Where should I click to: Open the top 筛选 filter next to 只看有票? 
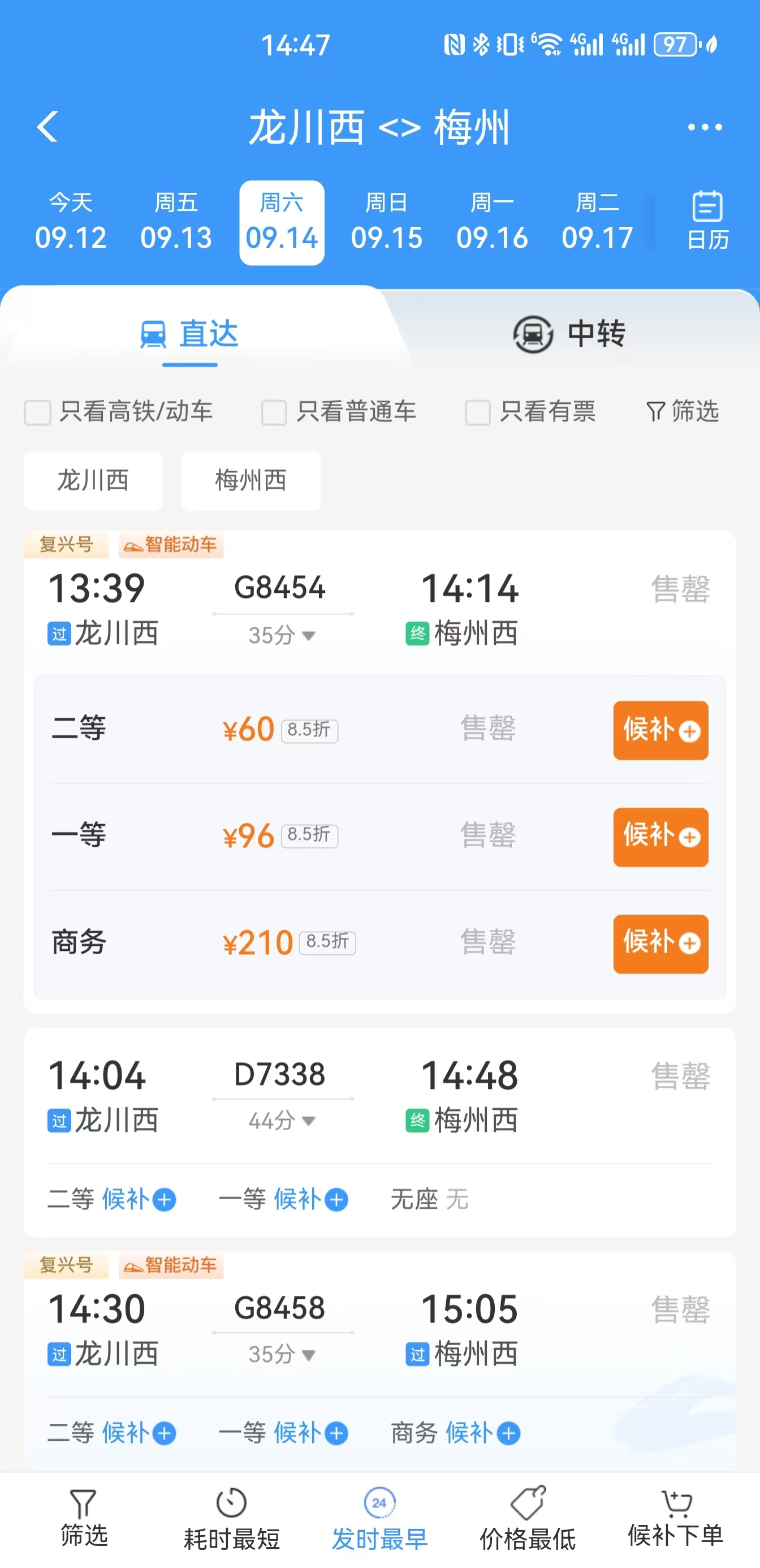pos(683,412)
